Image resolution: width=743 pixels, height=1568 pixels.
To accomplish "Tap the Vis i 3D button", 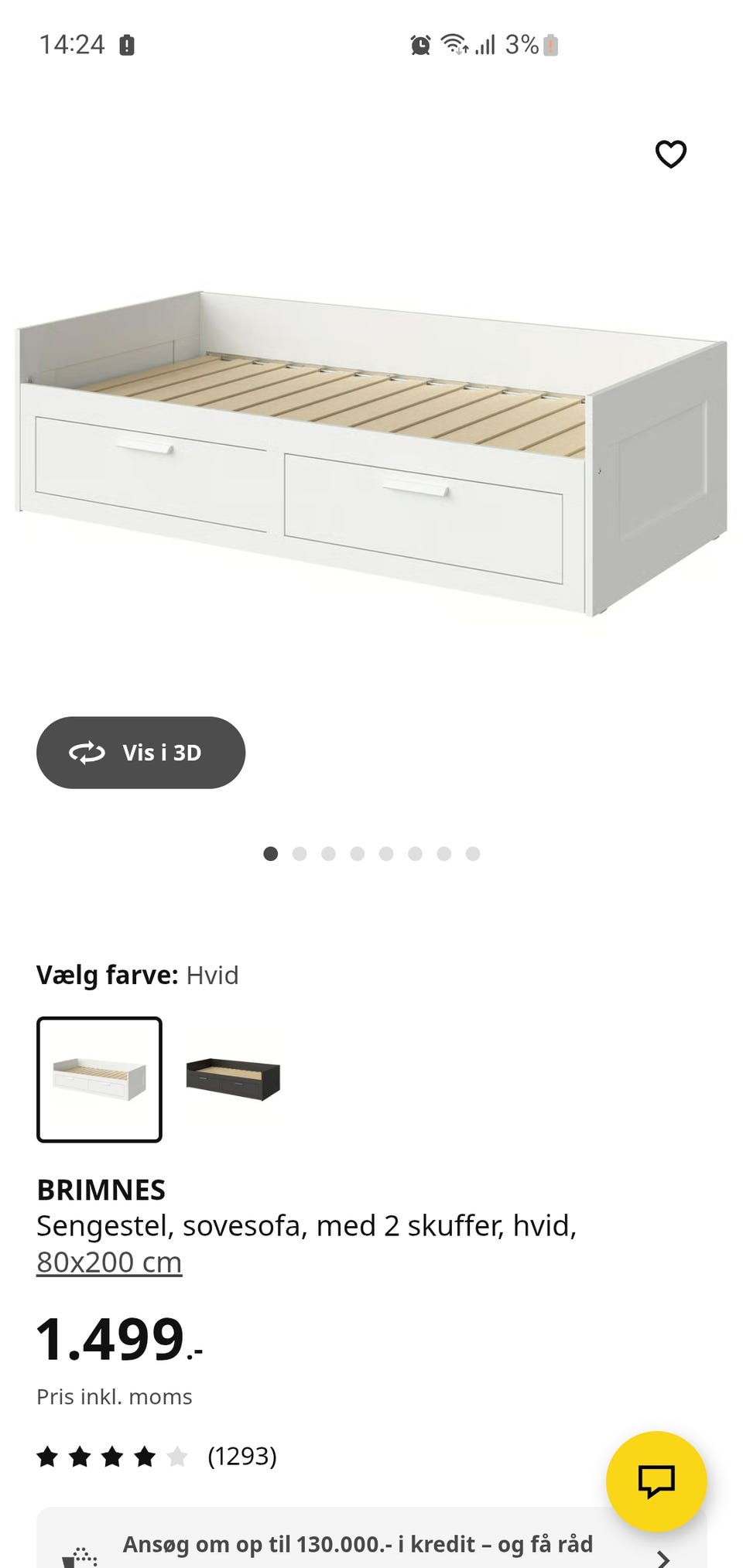I will click(140, 752).
